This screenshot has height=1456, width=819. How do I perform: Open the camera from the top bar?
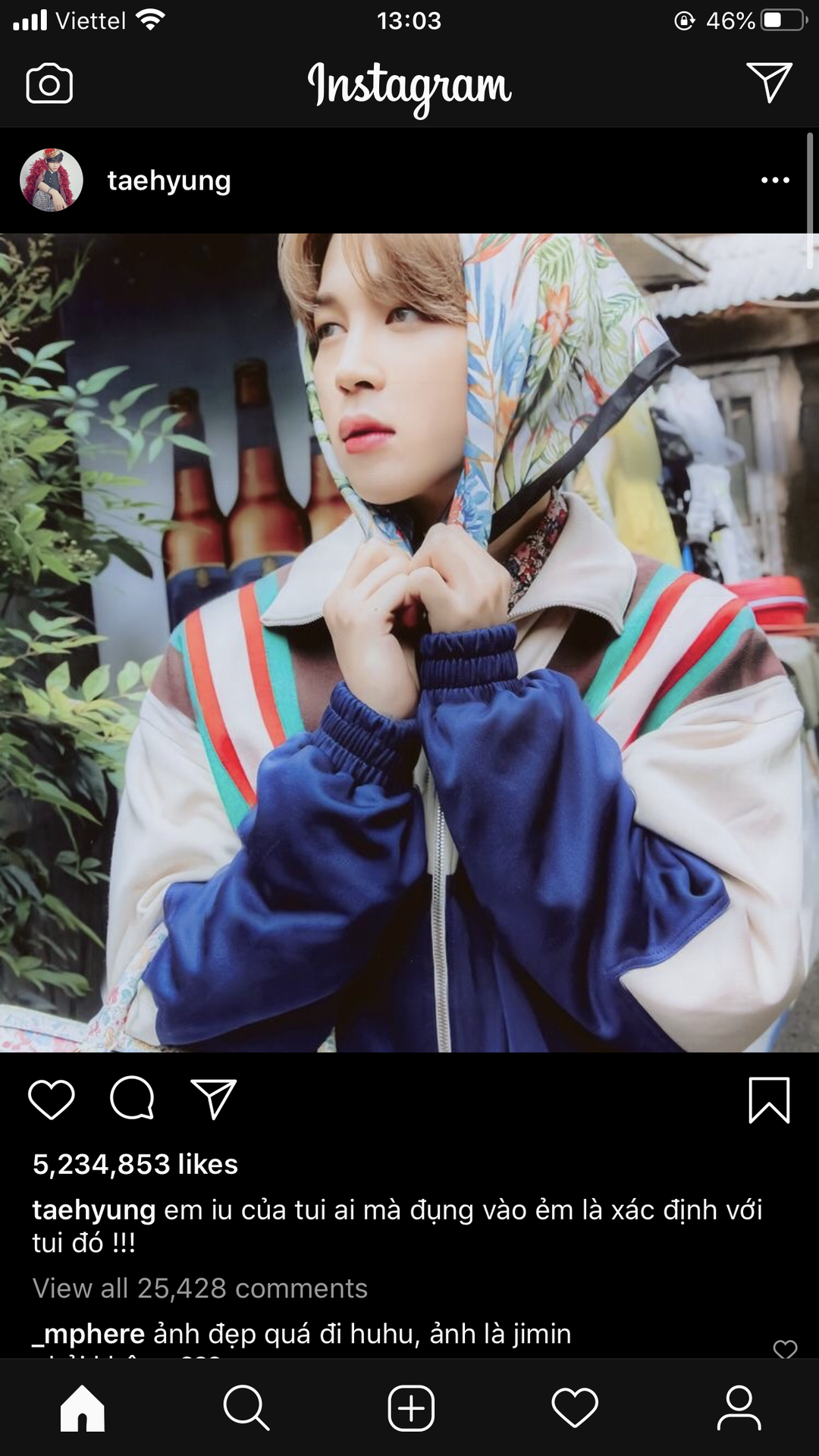[x=49, y=84]
